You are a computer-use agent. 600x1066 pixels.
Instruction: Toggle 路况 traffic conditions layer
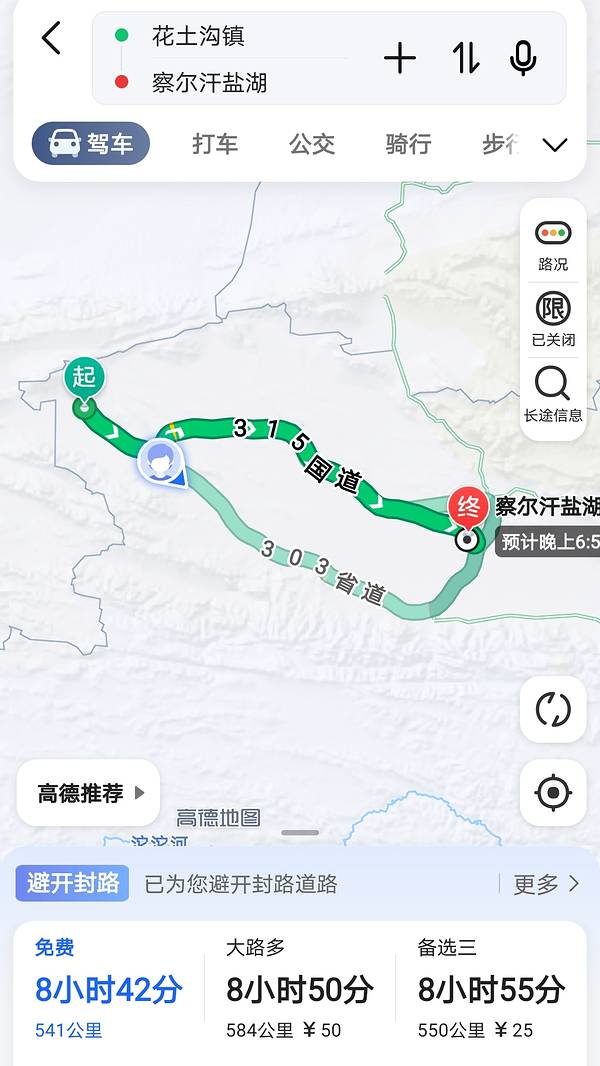click(553, 245)
